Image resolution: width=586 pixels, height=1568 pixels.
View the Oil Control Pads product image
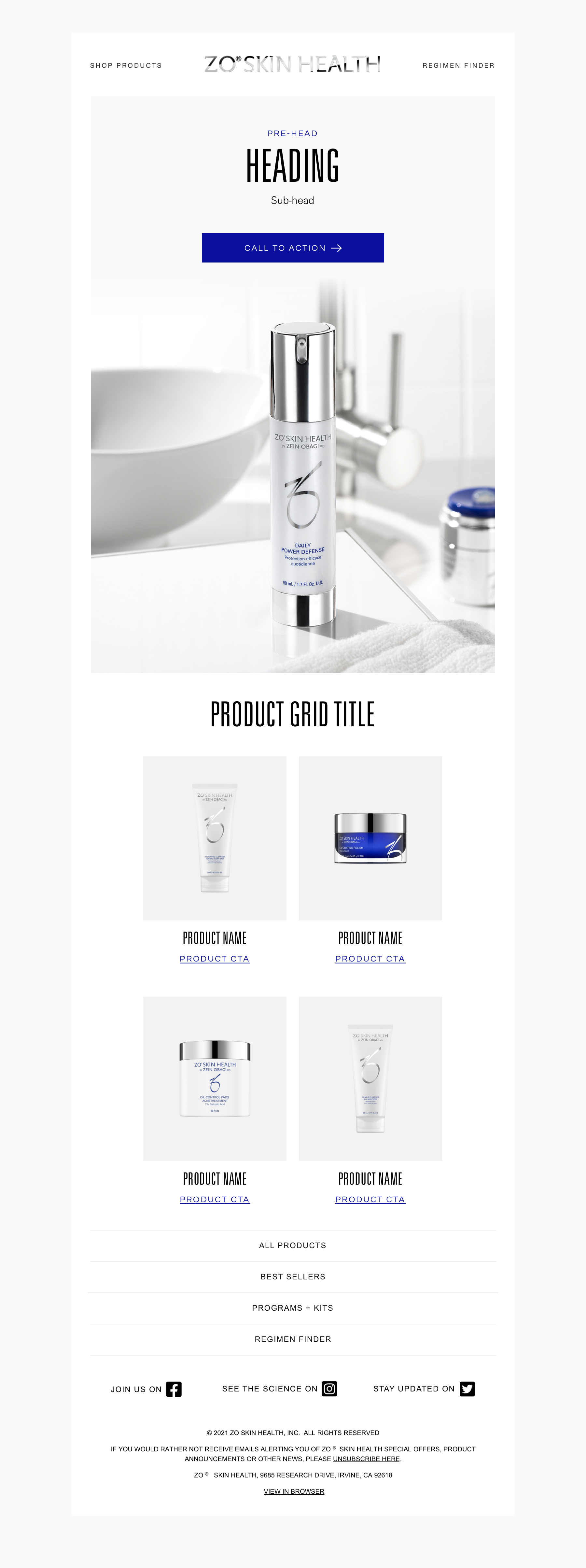point(215,1078)
